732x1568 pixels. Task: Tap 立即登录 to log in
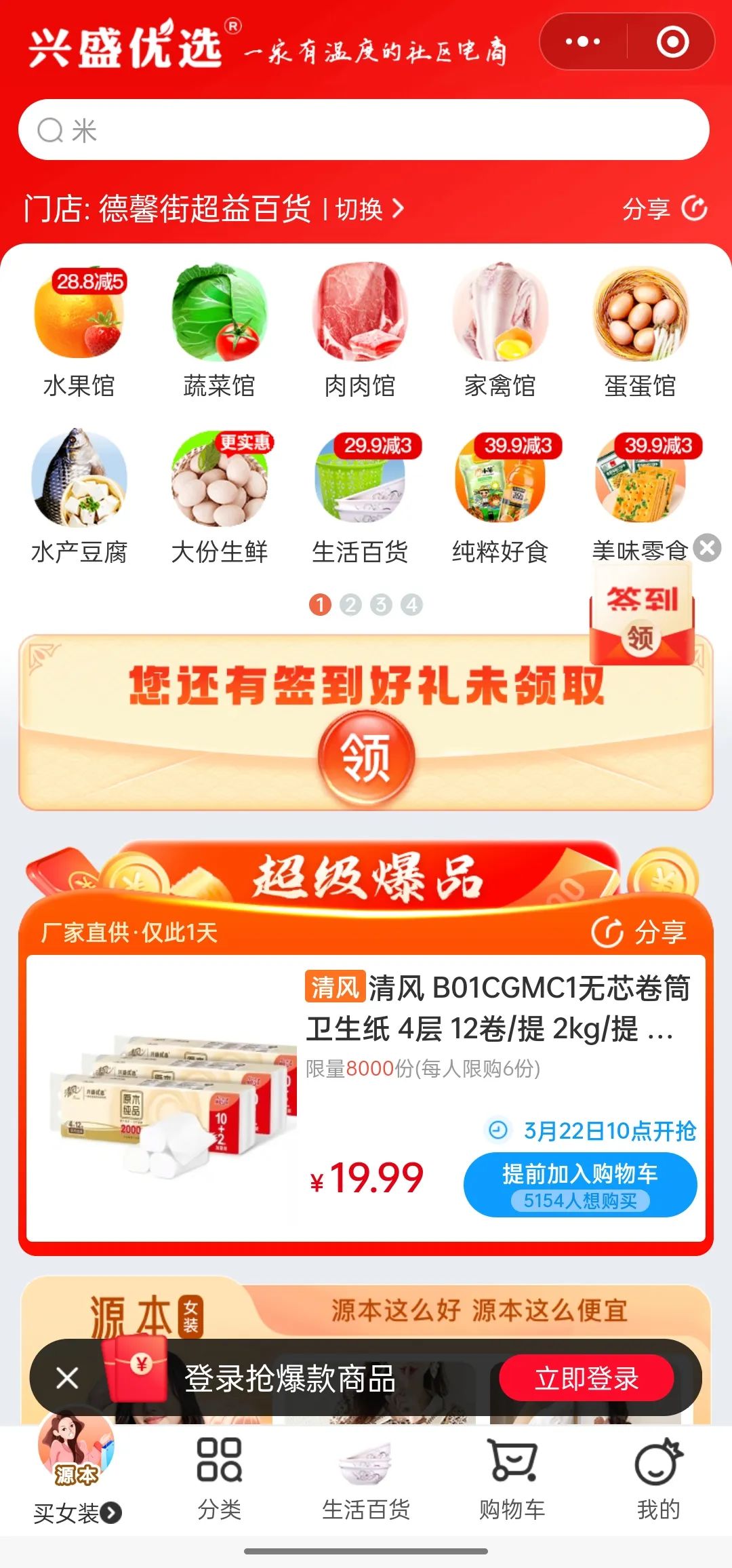587,1378
